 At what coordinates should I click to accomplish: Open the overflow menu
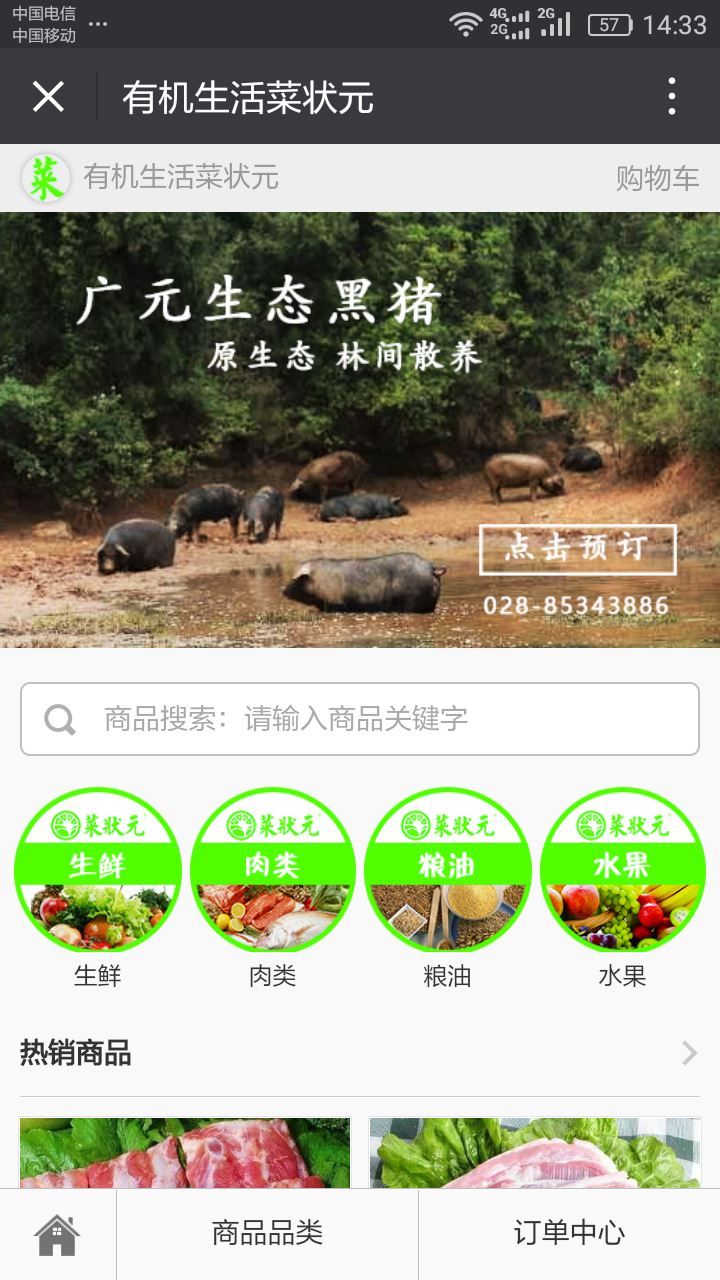point(671,97)
